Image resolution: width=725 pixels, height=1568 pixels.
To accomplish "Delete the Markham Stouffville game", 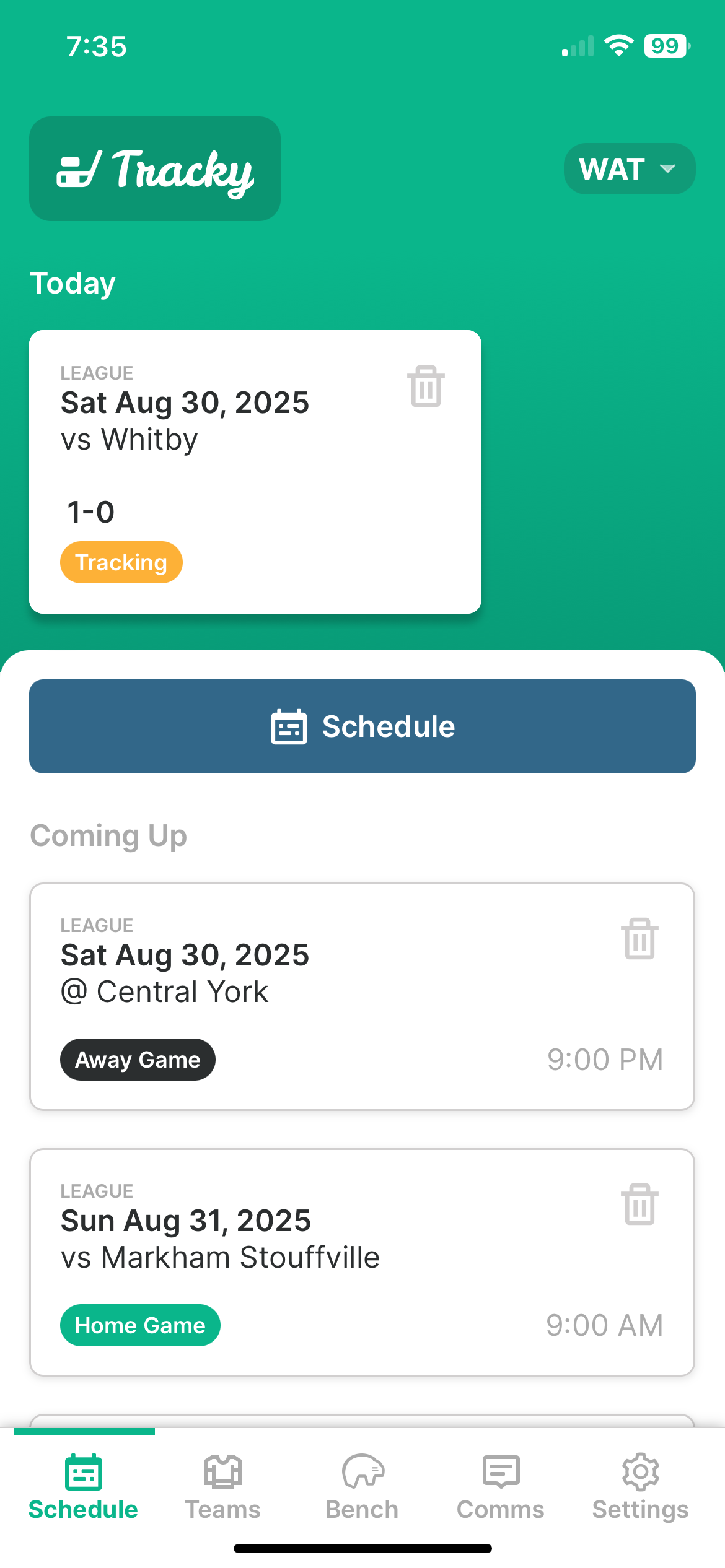I will [639, 1204].
